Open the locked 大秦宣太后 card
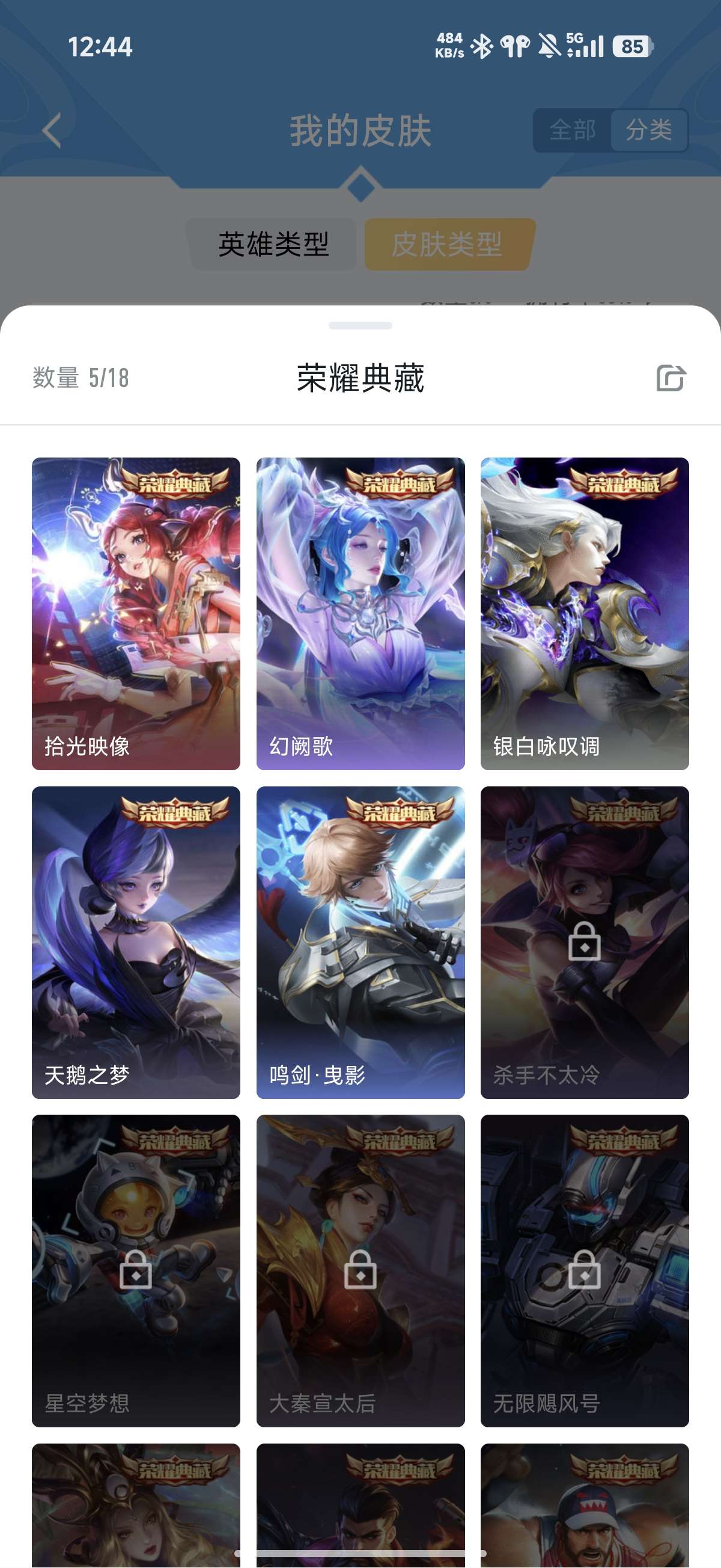721x1568 pixels. point(360,1270)
